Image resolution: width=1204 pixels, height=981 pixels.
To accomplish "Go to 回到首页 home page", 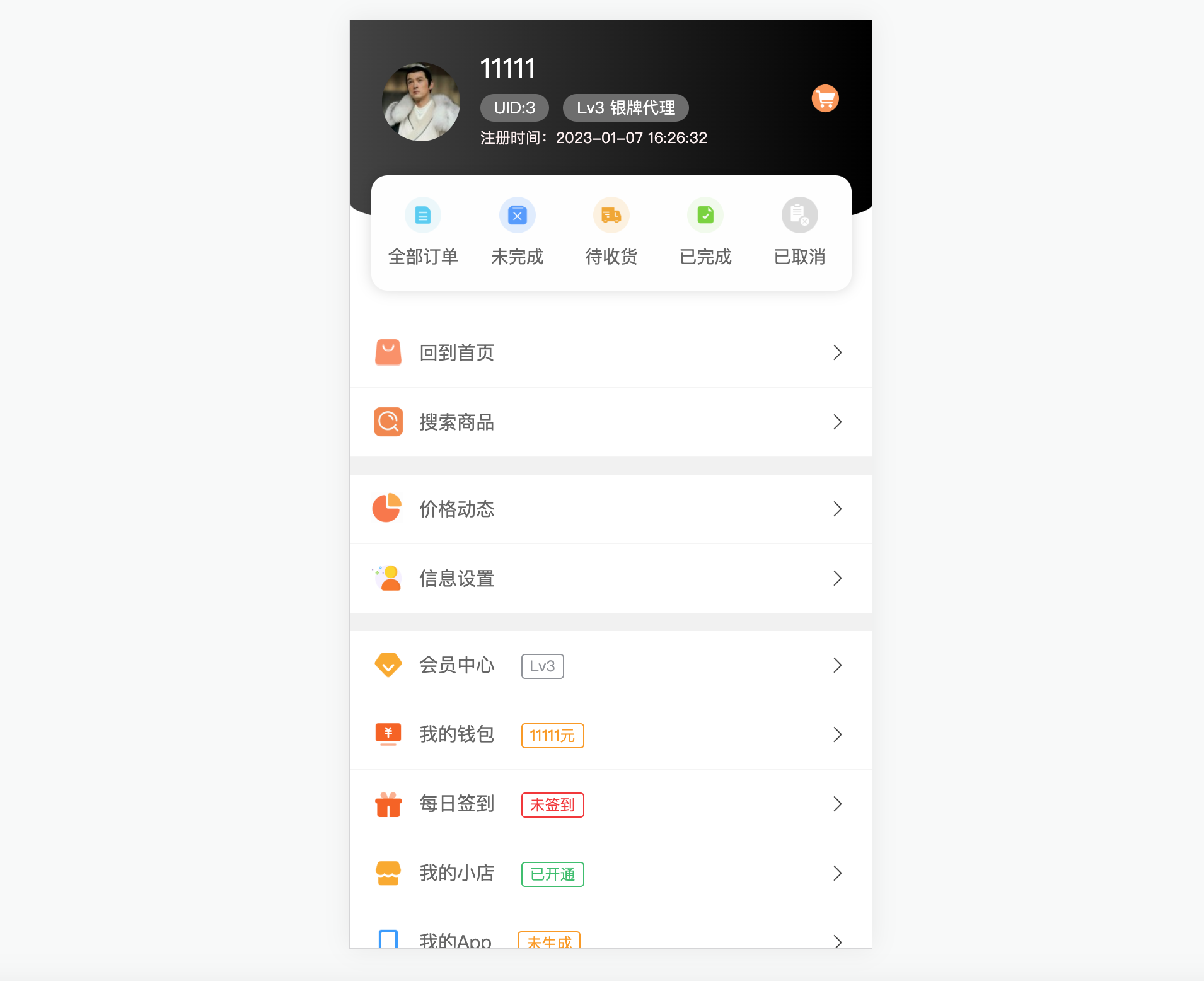I will click(610, 353).
